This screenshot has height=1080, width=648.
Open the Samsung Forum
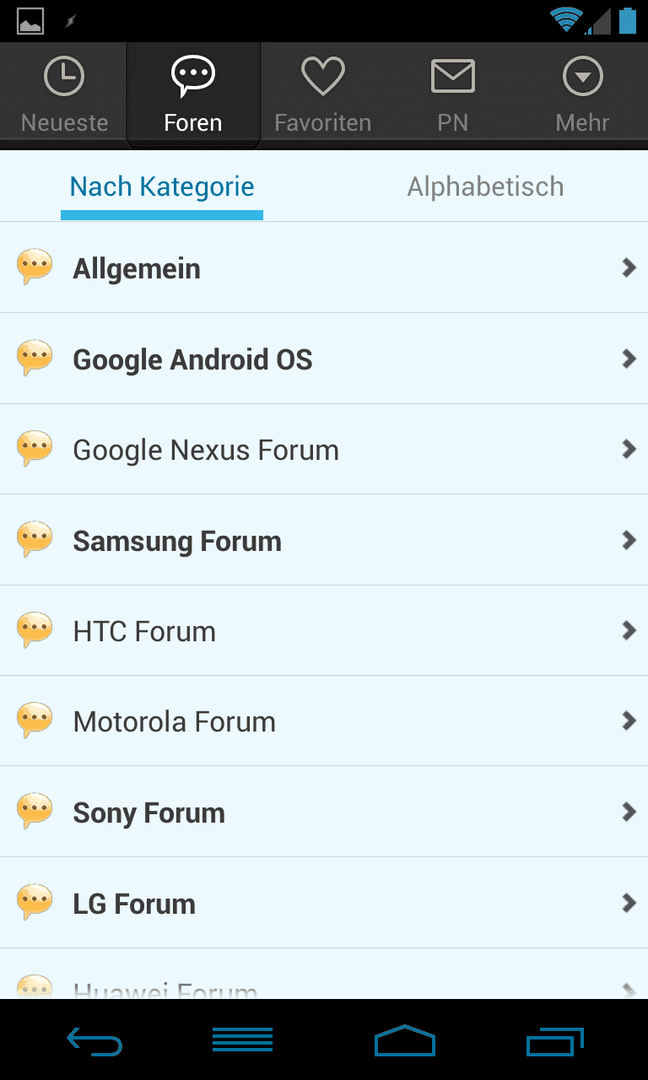click(x=324, y=540)
